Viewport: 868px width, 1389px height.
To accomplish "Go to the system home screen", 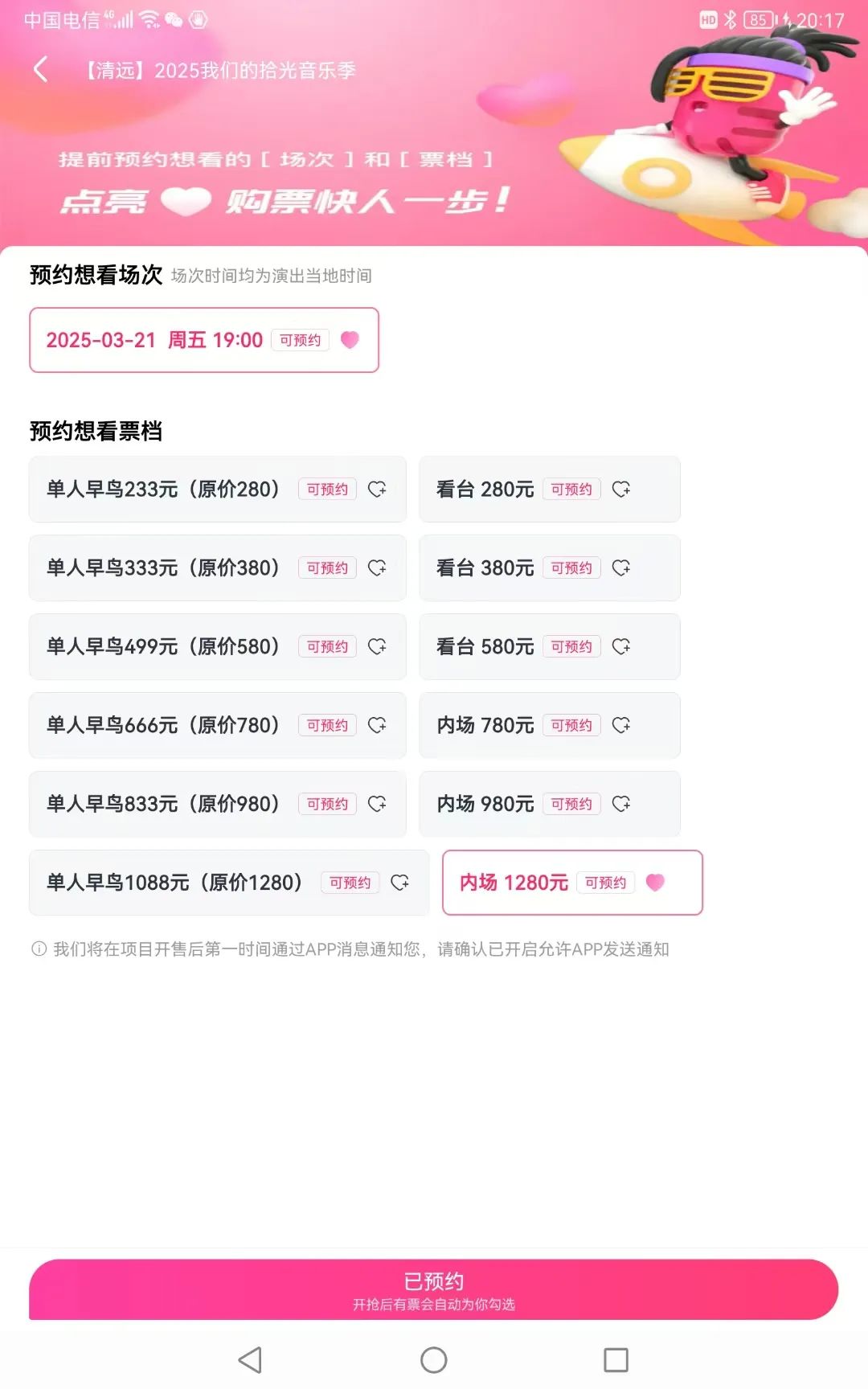I will click(x=434, y=1360).
